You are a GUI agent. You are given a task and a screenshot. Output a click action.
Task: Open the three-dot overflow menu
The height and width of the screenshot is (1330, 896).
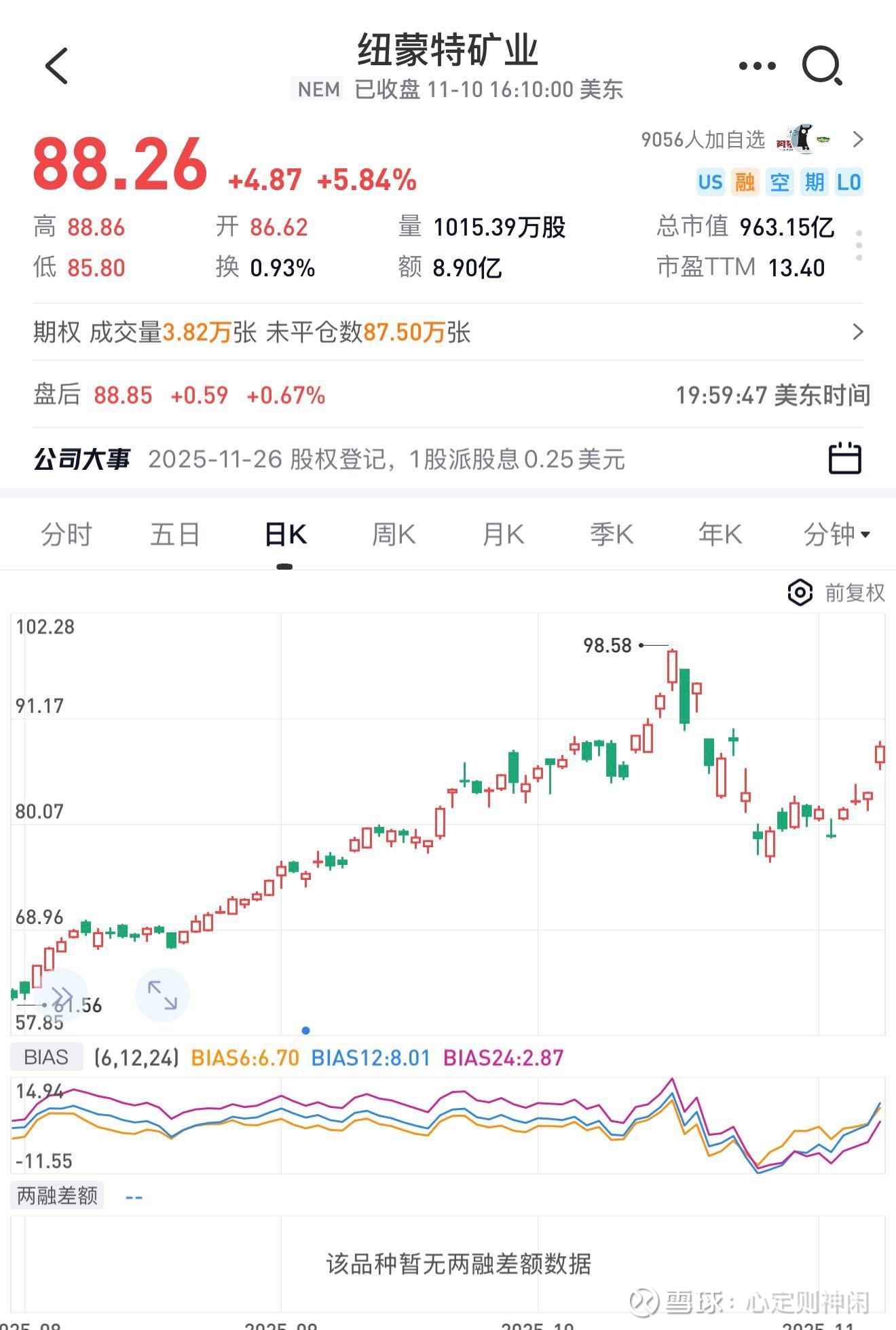(757, 66)
